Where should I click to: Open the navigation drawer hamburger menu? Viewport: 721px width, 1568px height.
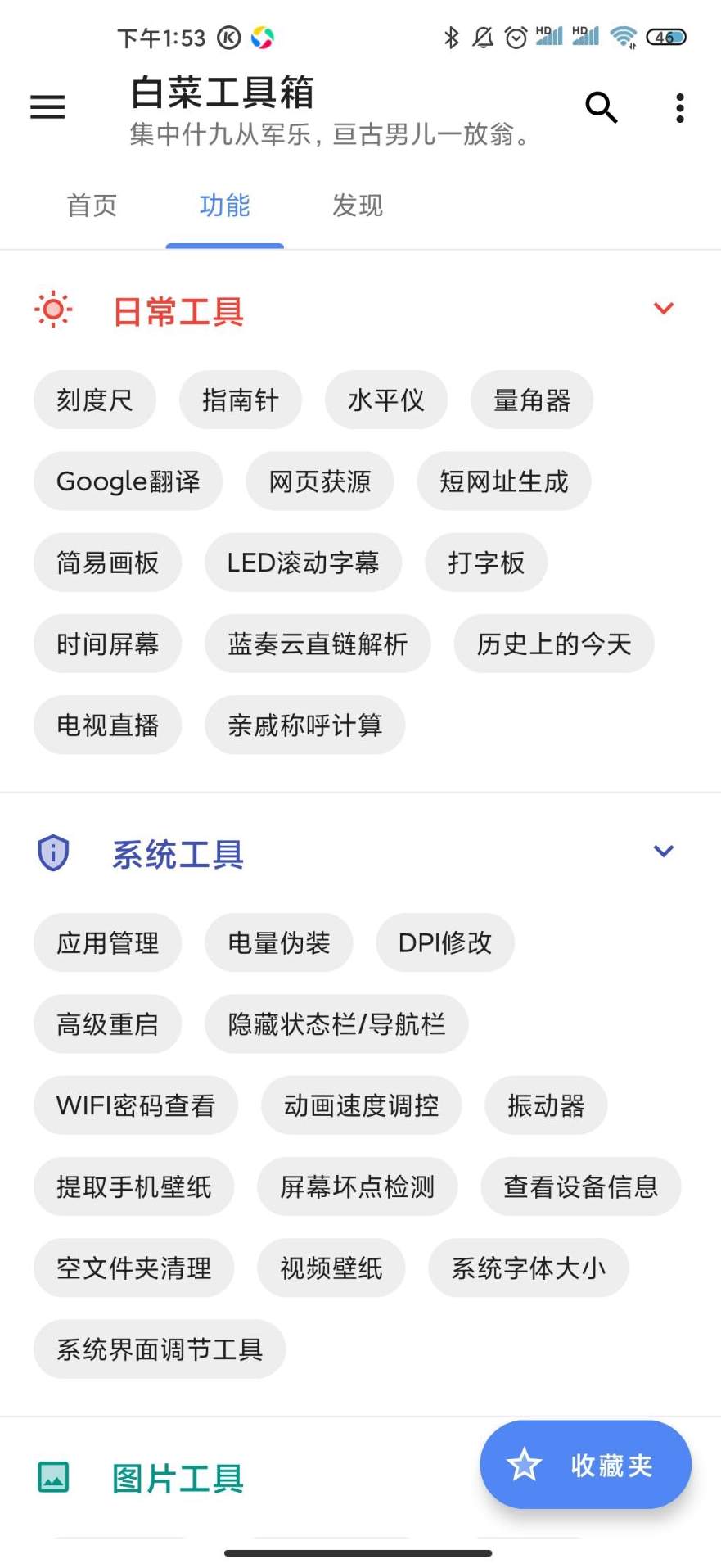47,107
